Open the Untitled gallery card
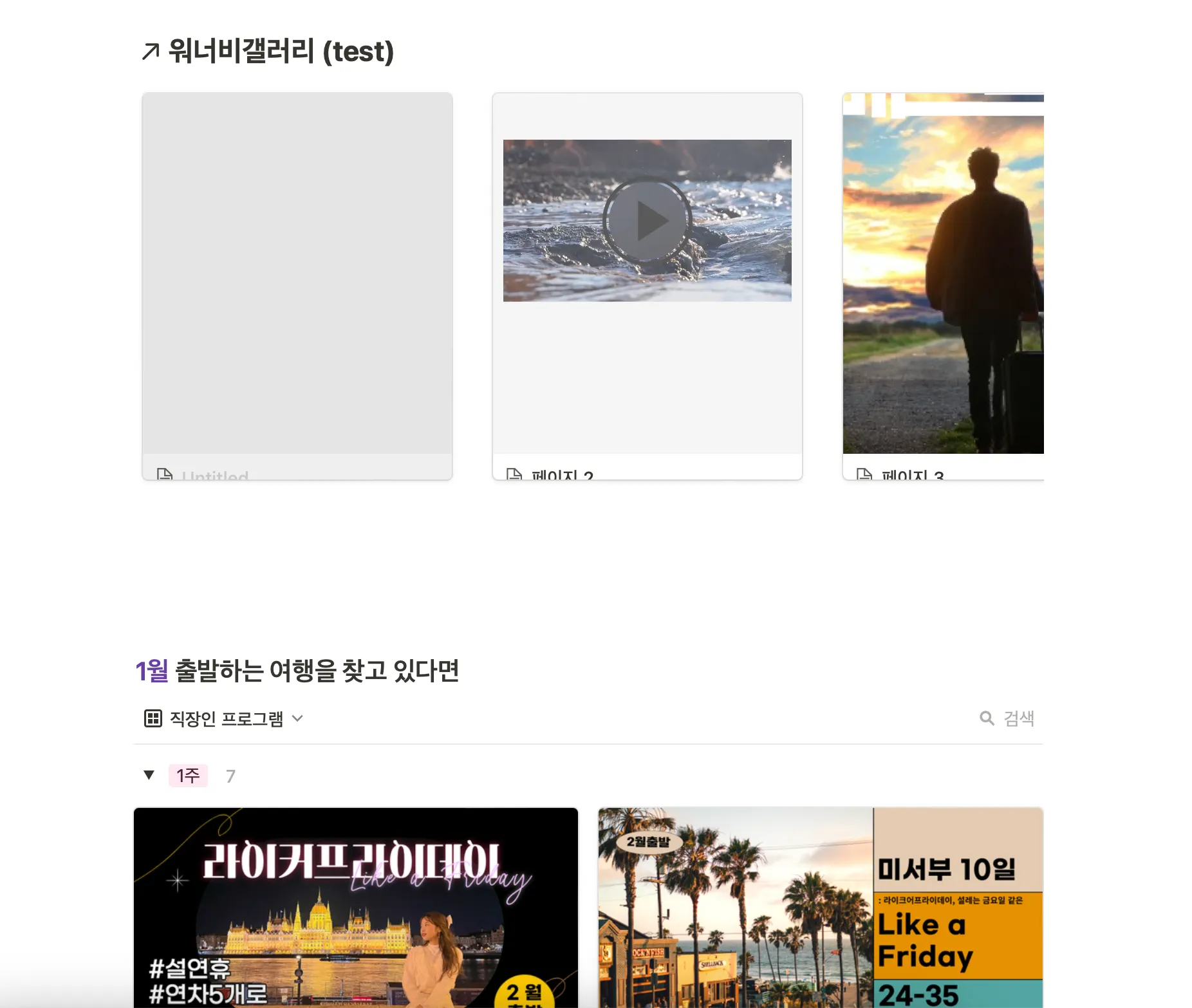 click(297, 283)
